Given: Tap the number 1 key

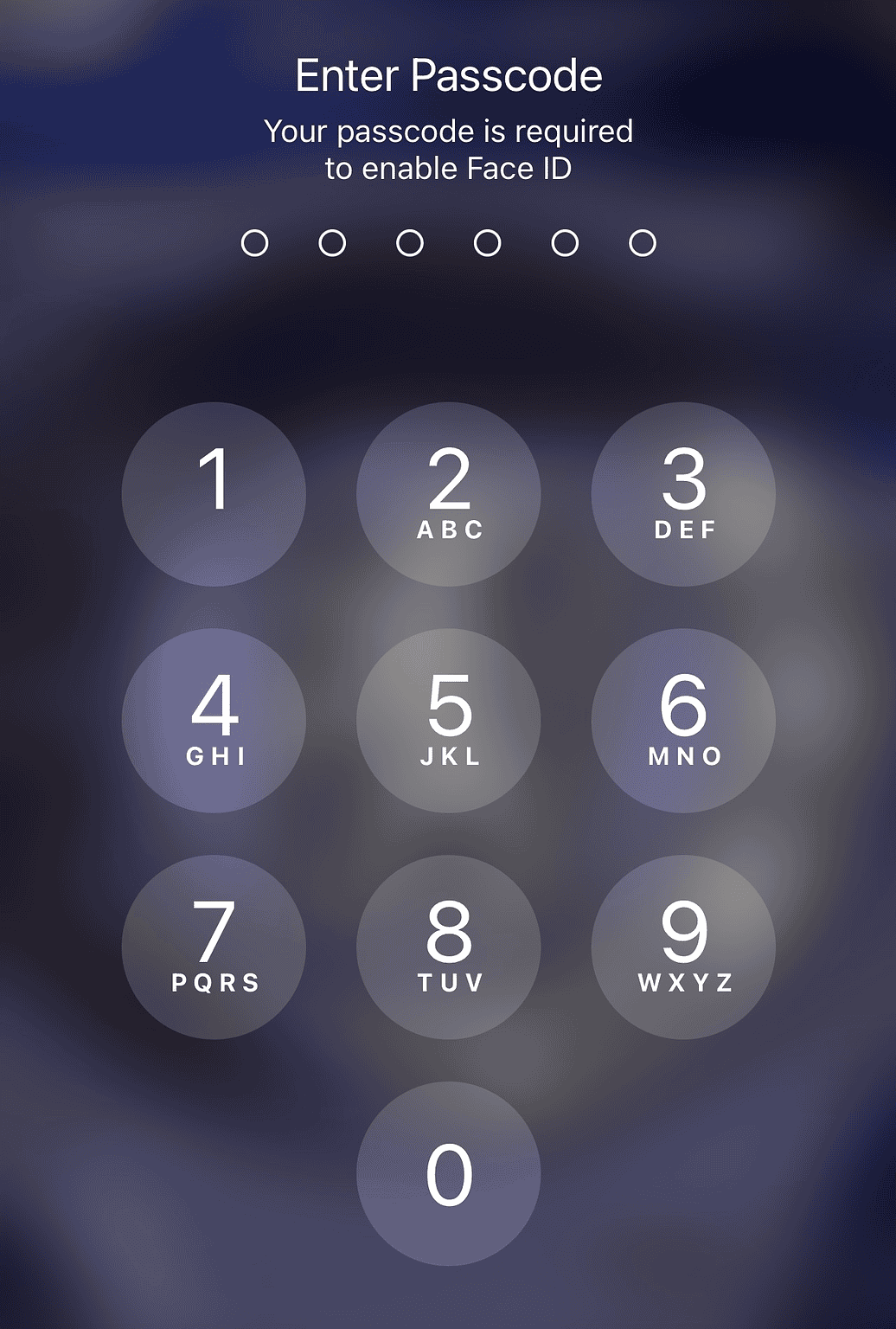Looking at the screenshot, I should [214, 492].
